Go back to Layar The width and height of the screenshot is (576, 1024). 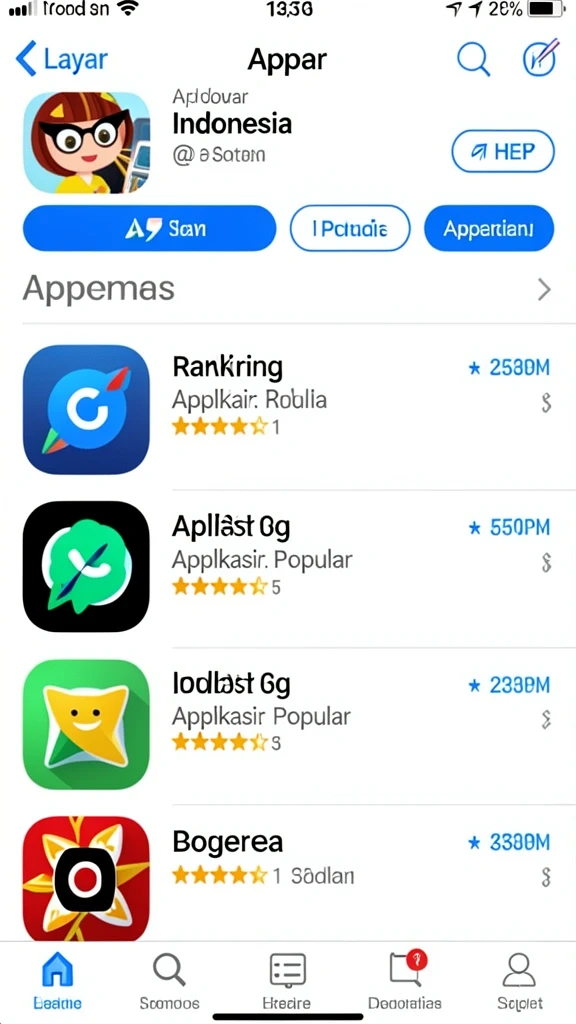click(61, 59)
